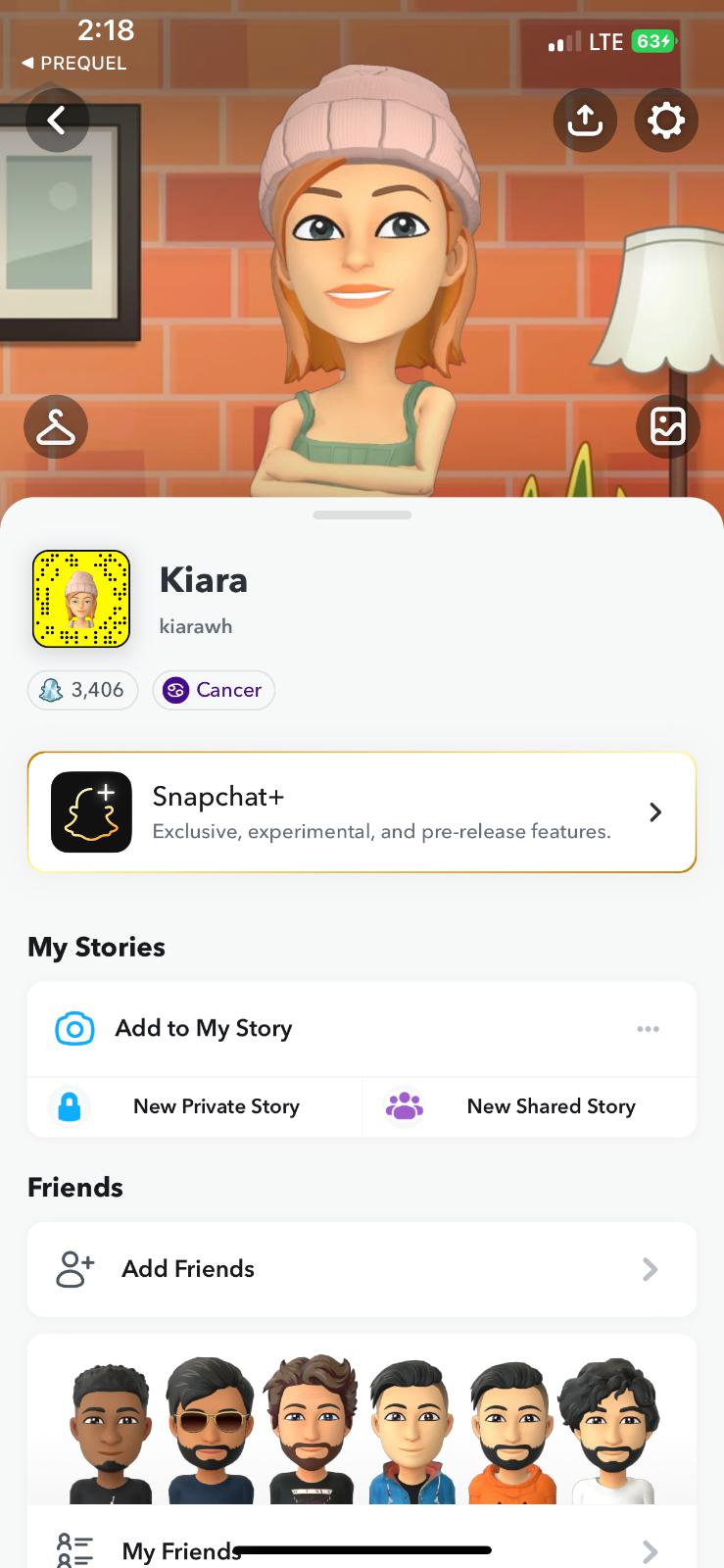Change the profile background image
The height and width of the screenshot is (1568, 724).
[x=668, y=427]
